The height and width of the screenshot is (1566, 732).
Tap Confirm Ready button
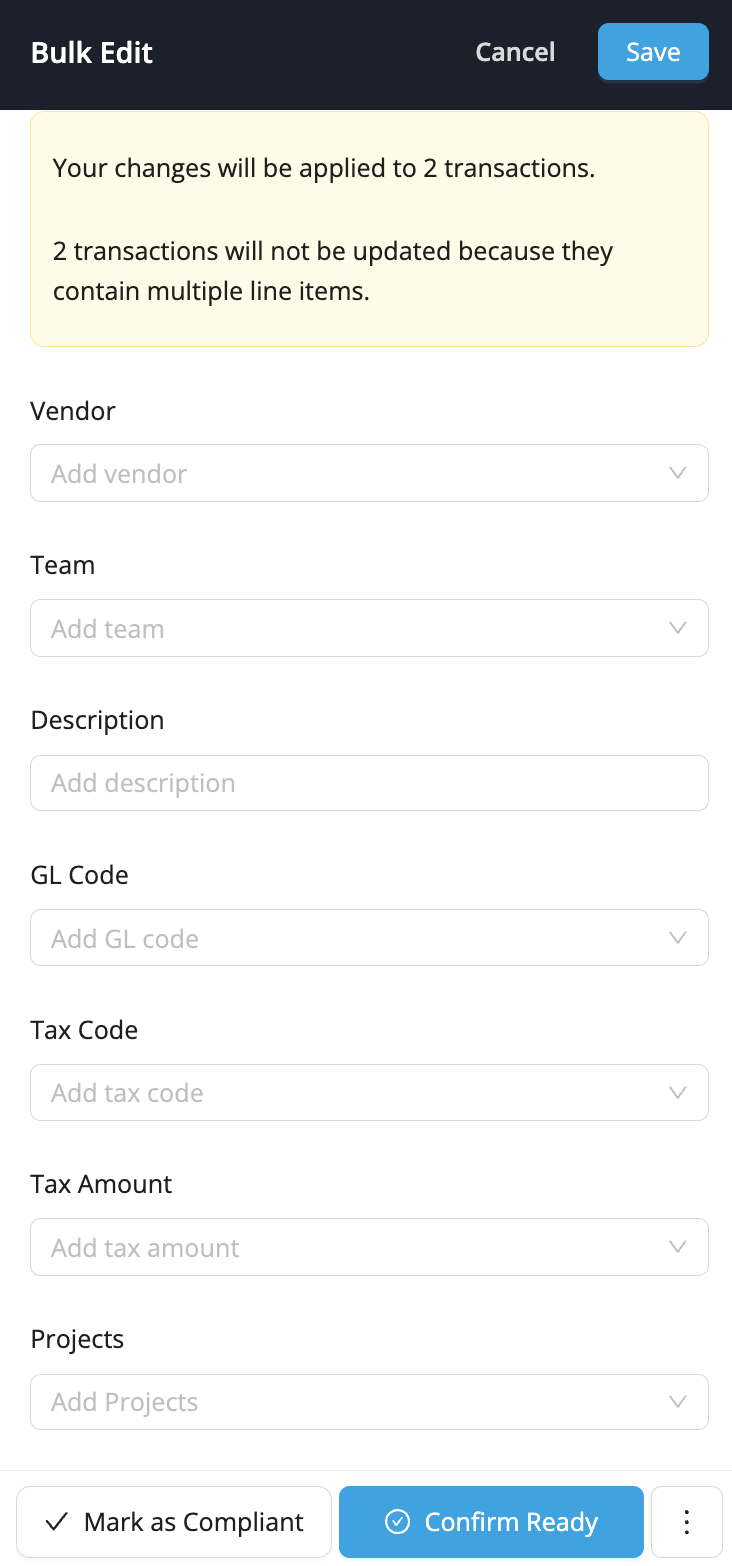(491, 1522)
